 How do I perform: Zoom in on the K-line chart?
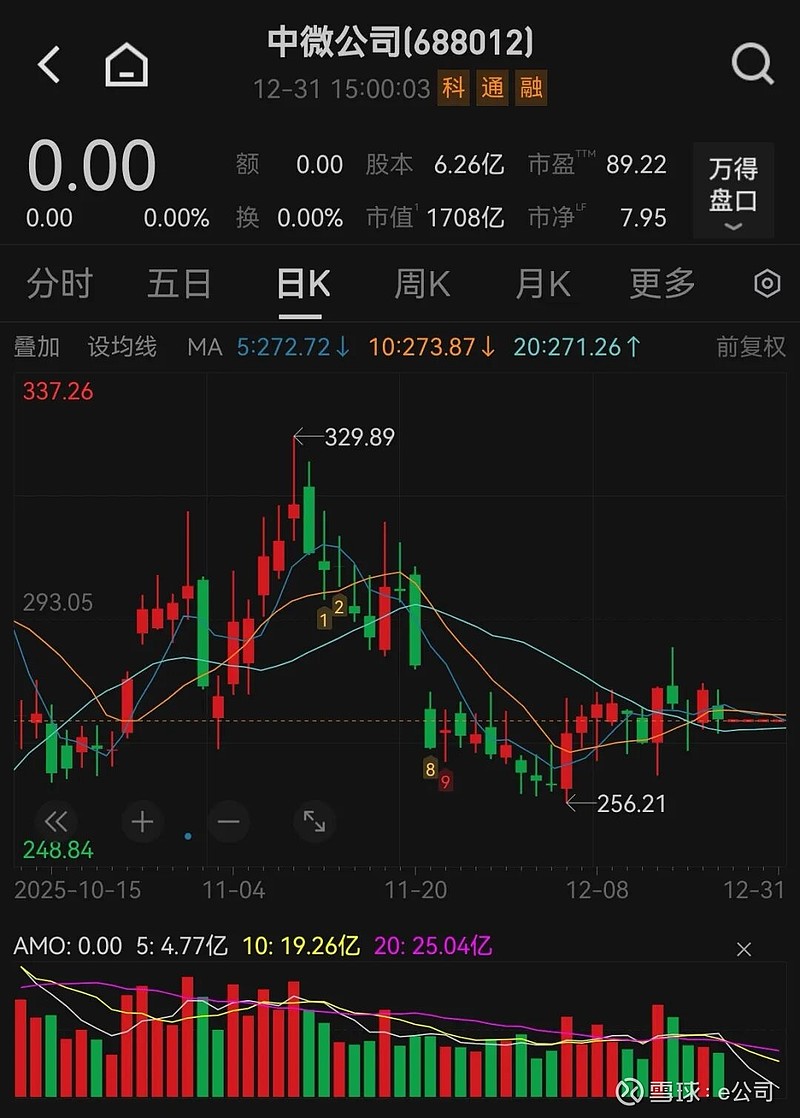[x=141, y=821]
